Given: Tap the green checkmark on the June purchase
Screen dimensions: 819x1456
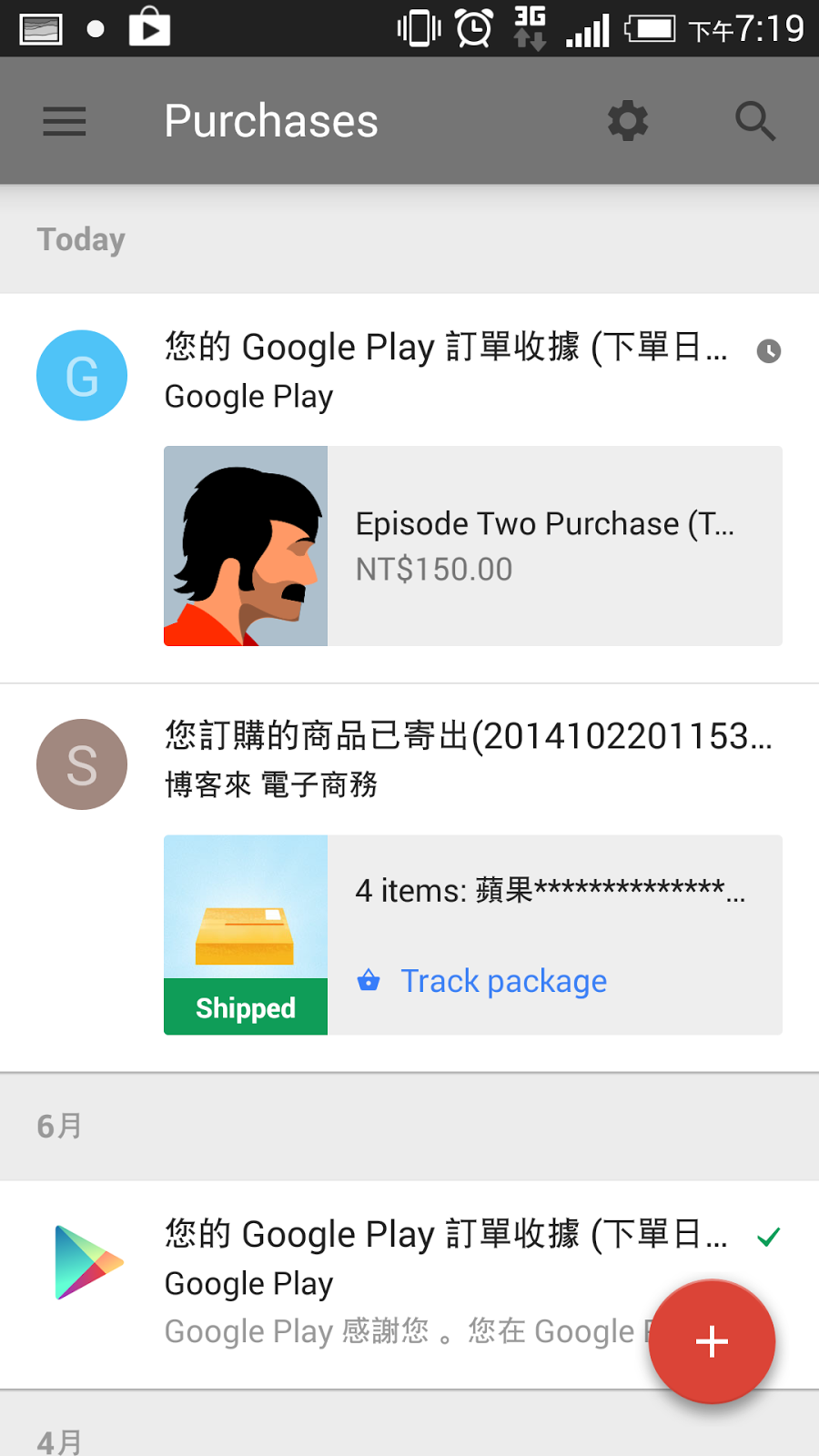Looking at the screenshot, I should [769, 1239].
